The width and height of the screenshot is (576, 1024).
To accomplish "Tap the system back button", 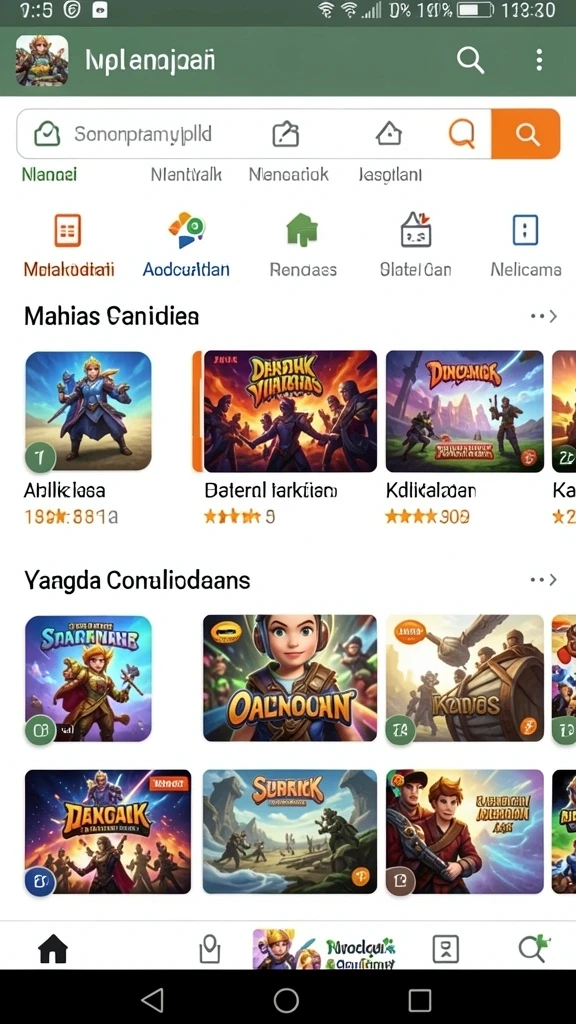I will 152,1000.
